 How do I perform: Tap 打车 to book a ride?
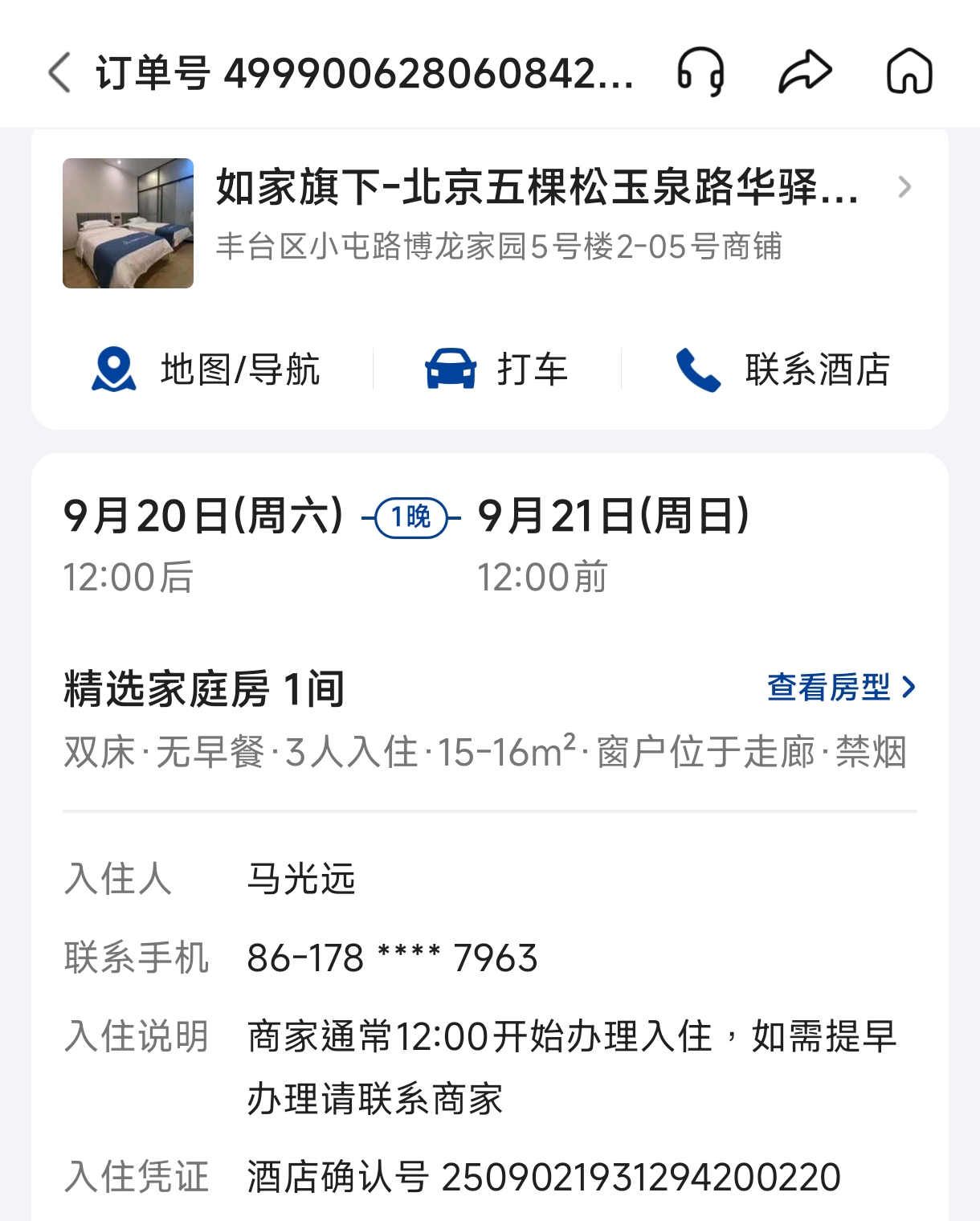click(x=496, y=370)
